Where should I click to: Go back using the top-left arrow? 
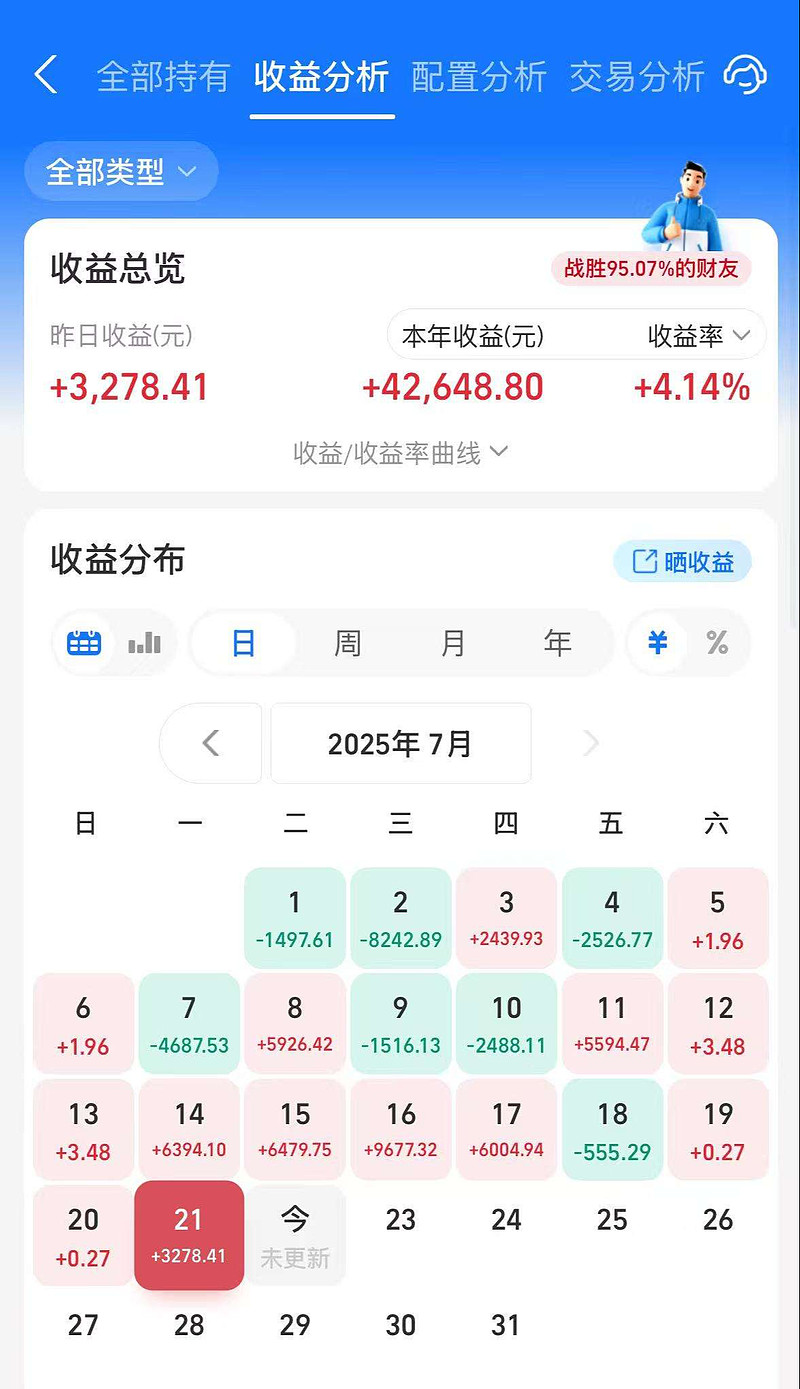pos(46,75)
